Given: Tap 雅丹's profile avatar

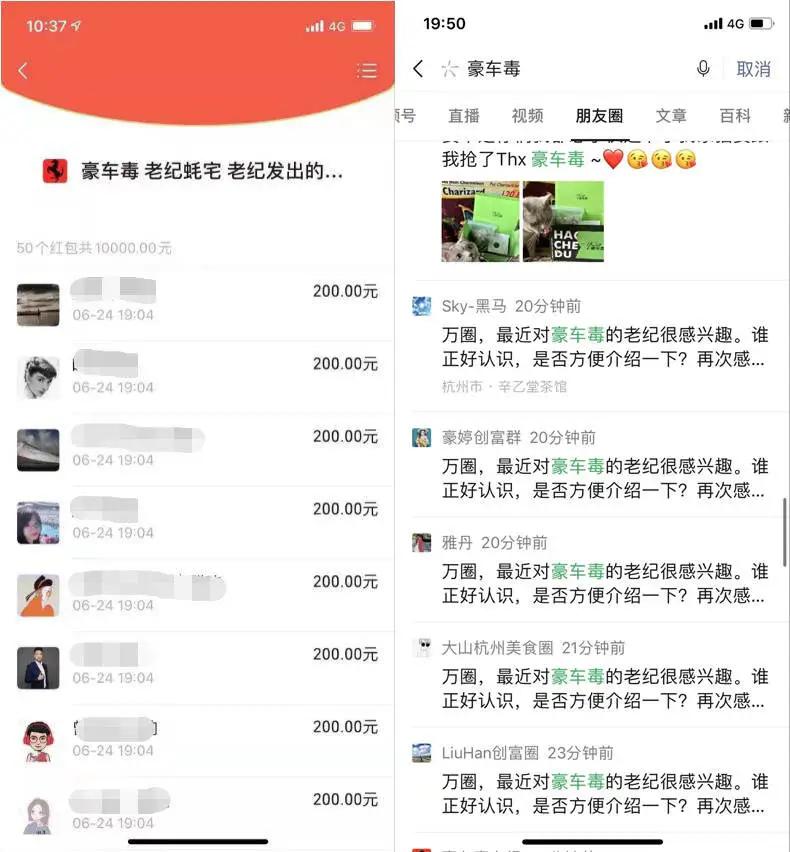Looking at the screenshot, I should pos(424,542).
